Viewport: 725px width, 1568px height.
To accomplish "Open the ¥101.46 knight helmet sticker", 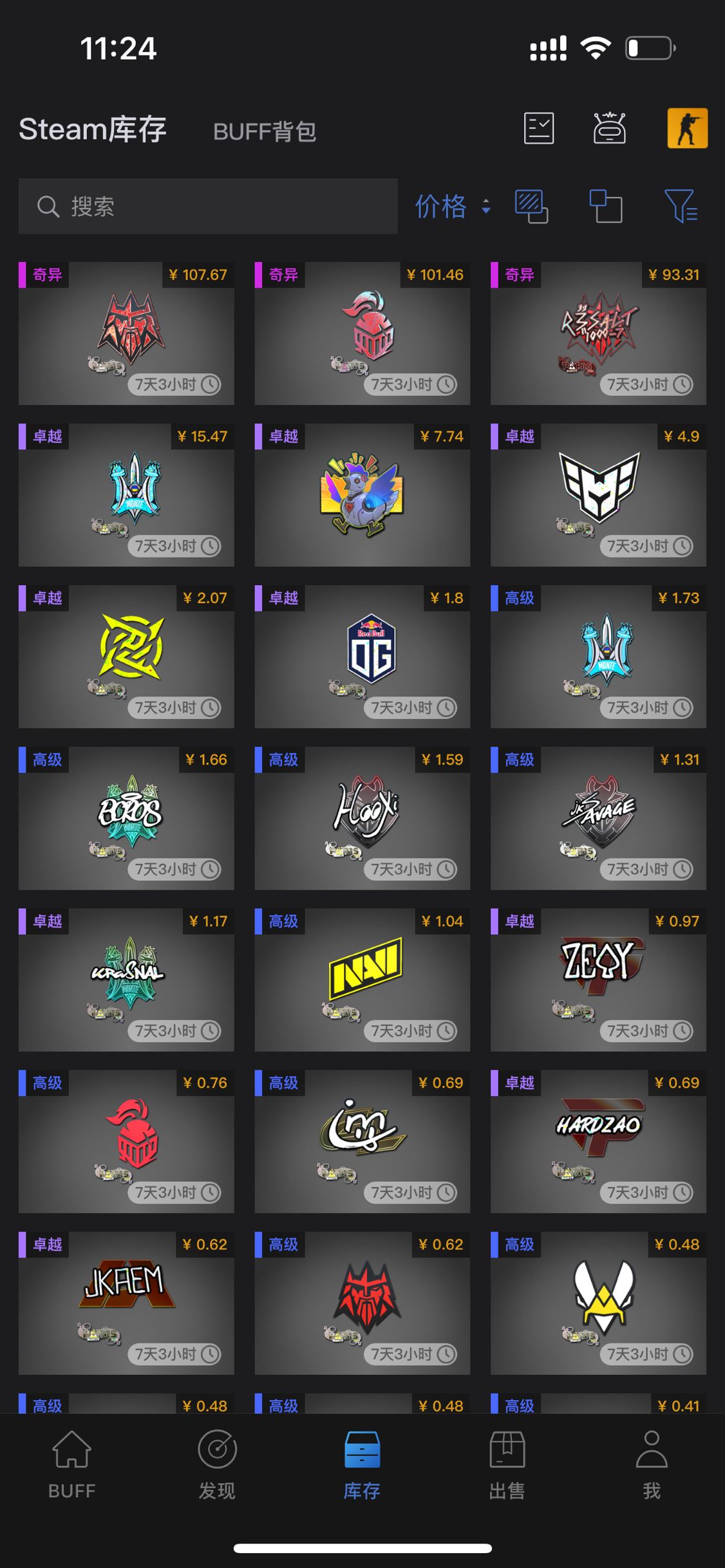I will (362, 333).
